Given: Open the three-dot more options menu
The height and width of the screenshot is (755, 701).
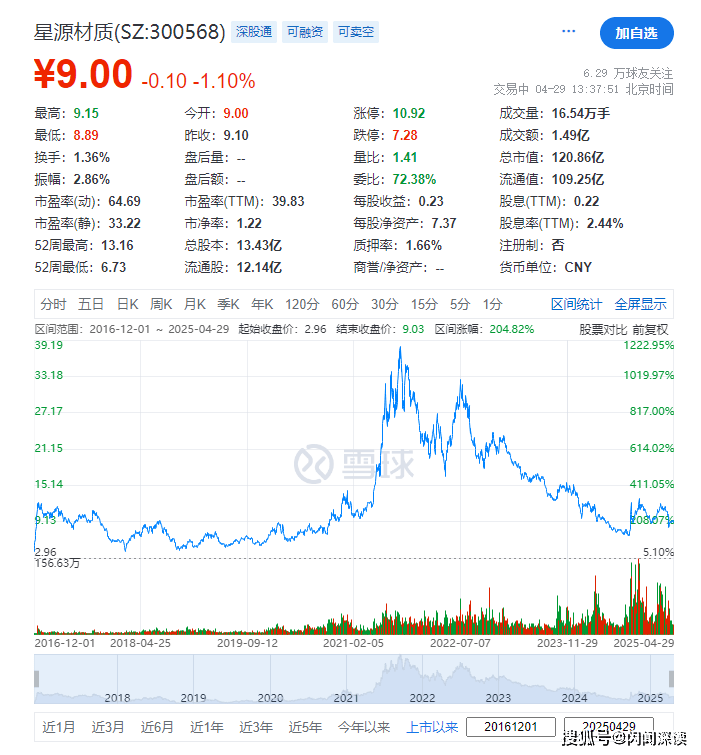Looking at the screenshot, I should [x=569, y=31].
